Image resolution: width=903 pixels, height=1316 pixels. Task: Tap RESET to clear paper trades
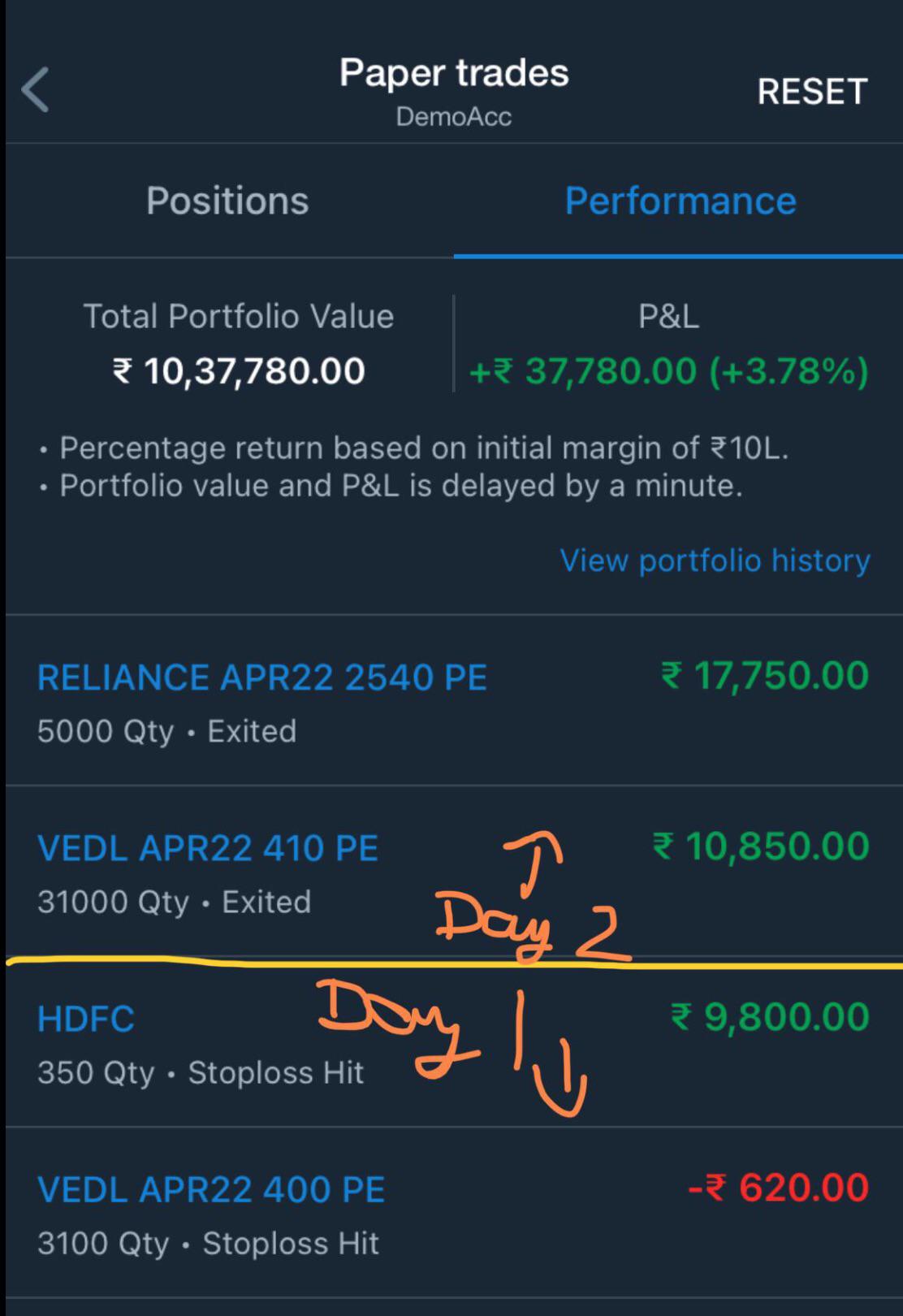(x=813, y=91)
